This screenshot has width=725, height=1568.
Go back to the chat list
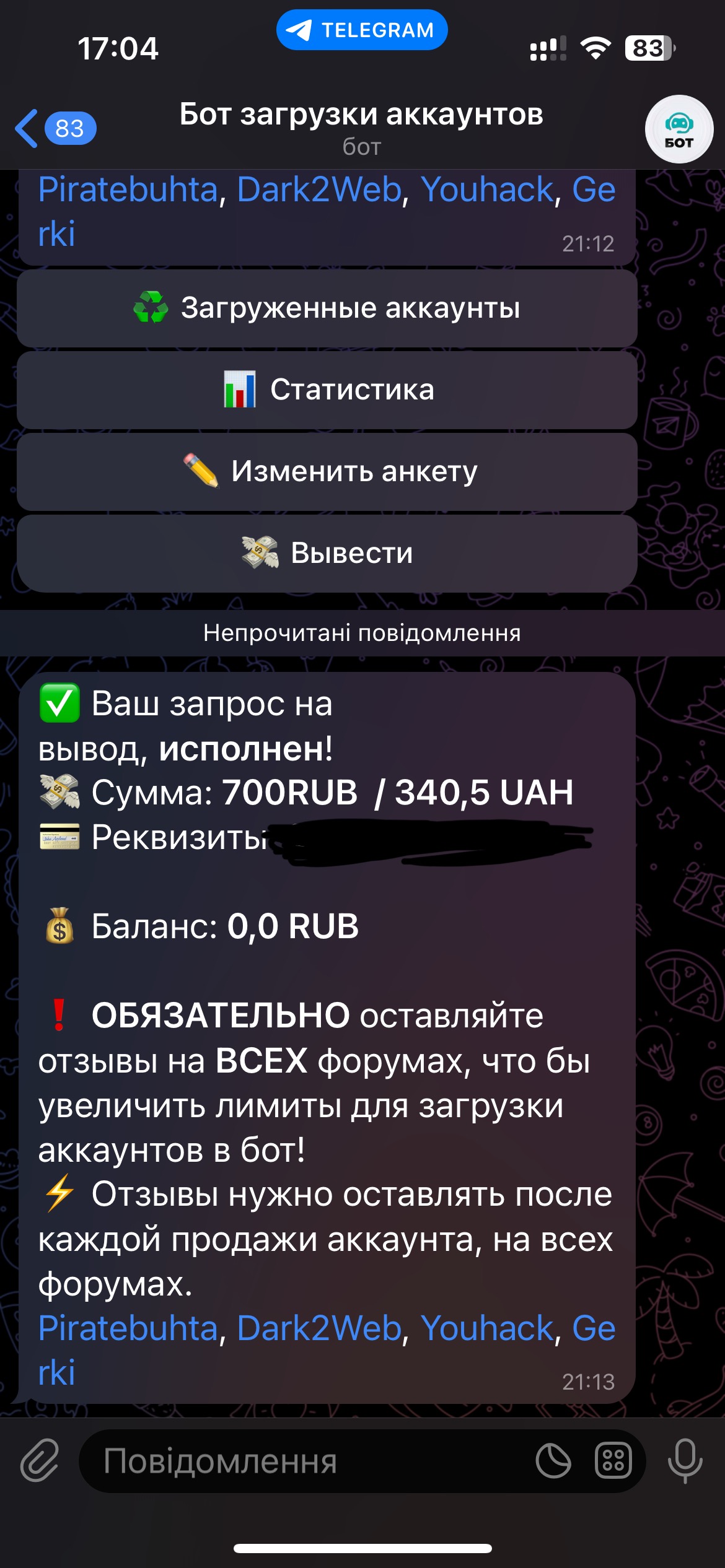tap(55, 129)
